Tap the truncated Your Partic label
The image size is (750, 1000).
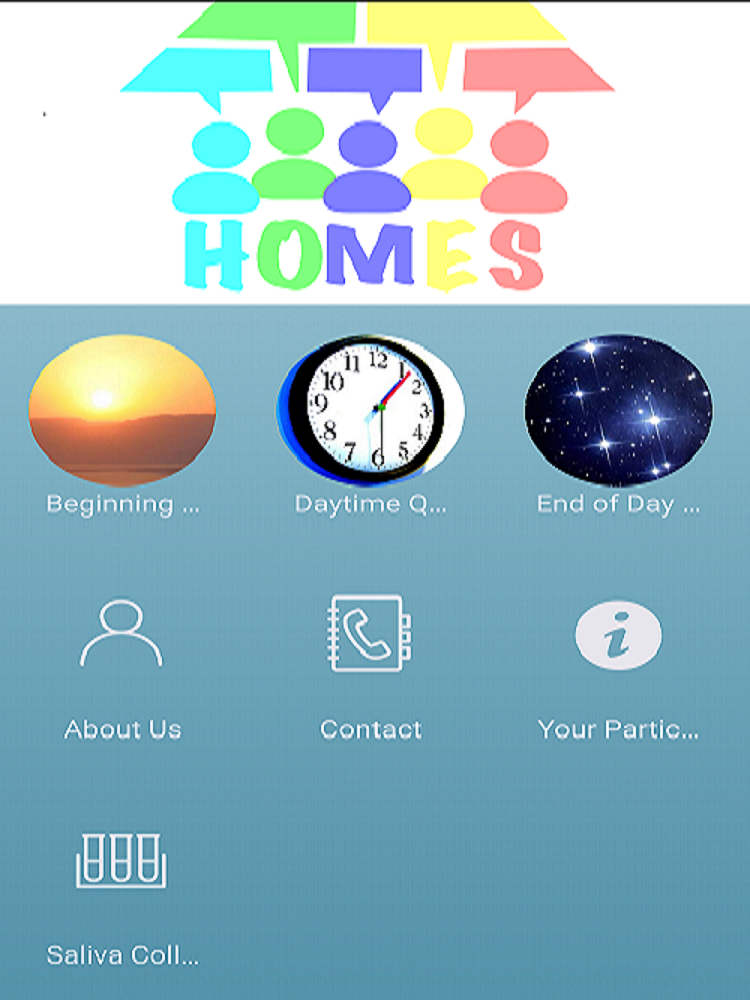[x=617, y=730]
